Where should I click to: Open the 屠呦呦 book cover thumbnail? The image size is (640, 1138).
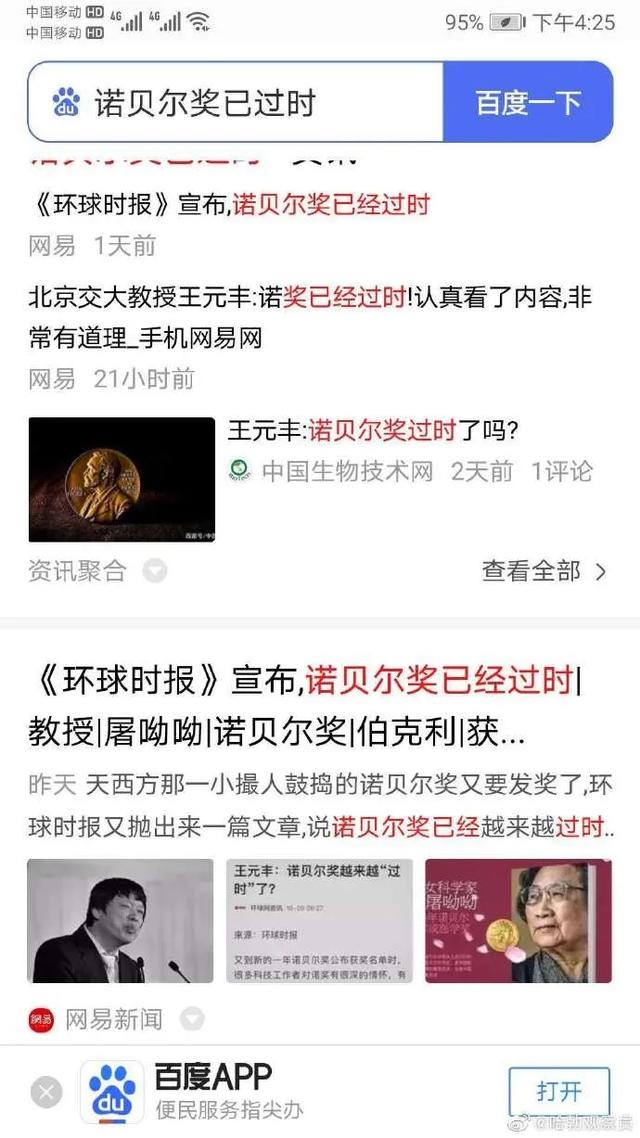518,921
